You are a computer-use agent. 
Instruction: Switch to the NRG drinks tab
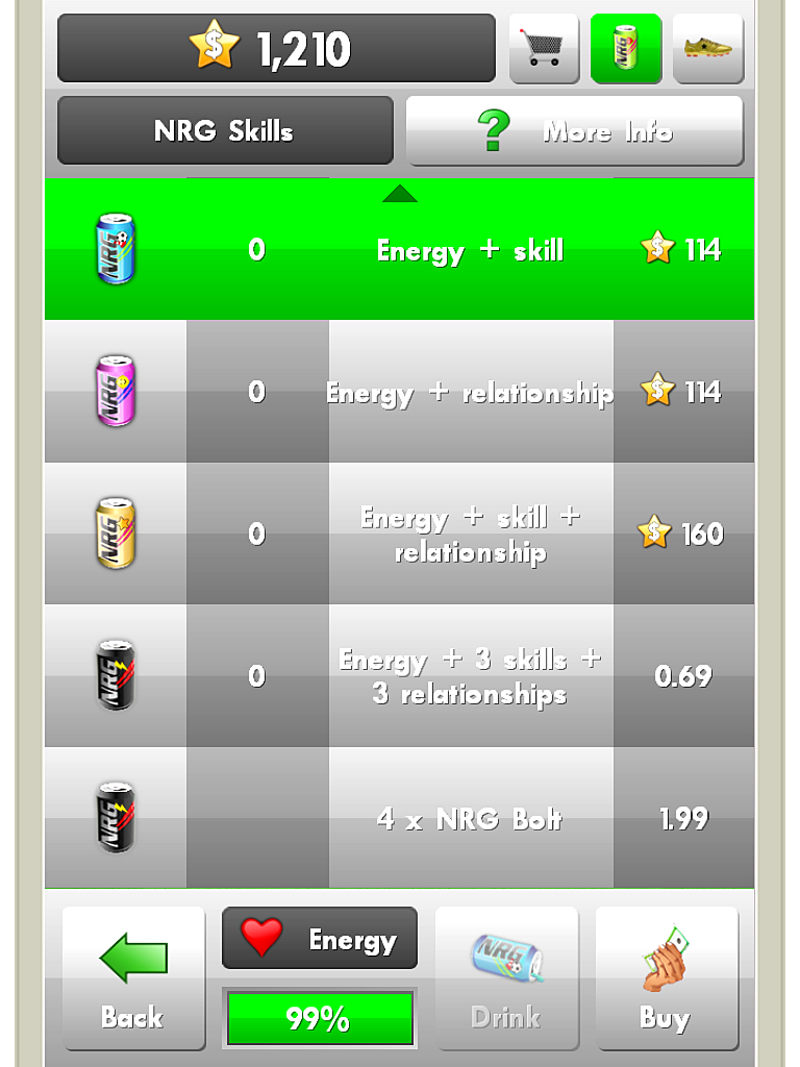[626, 48]
